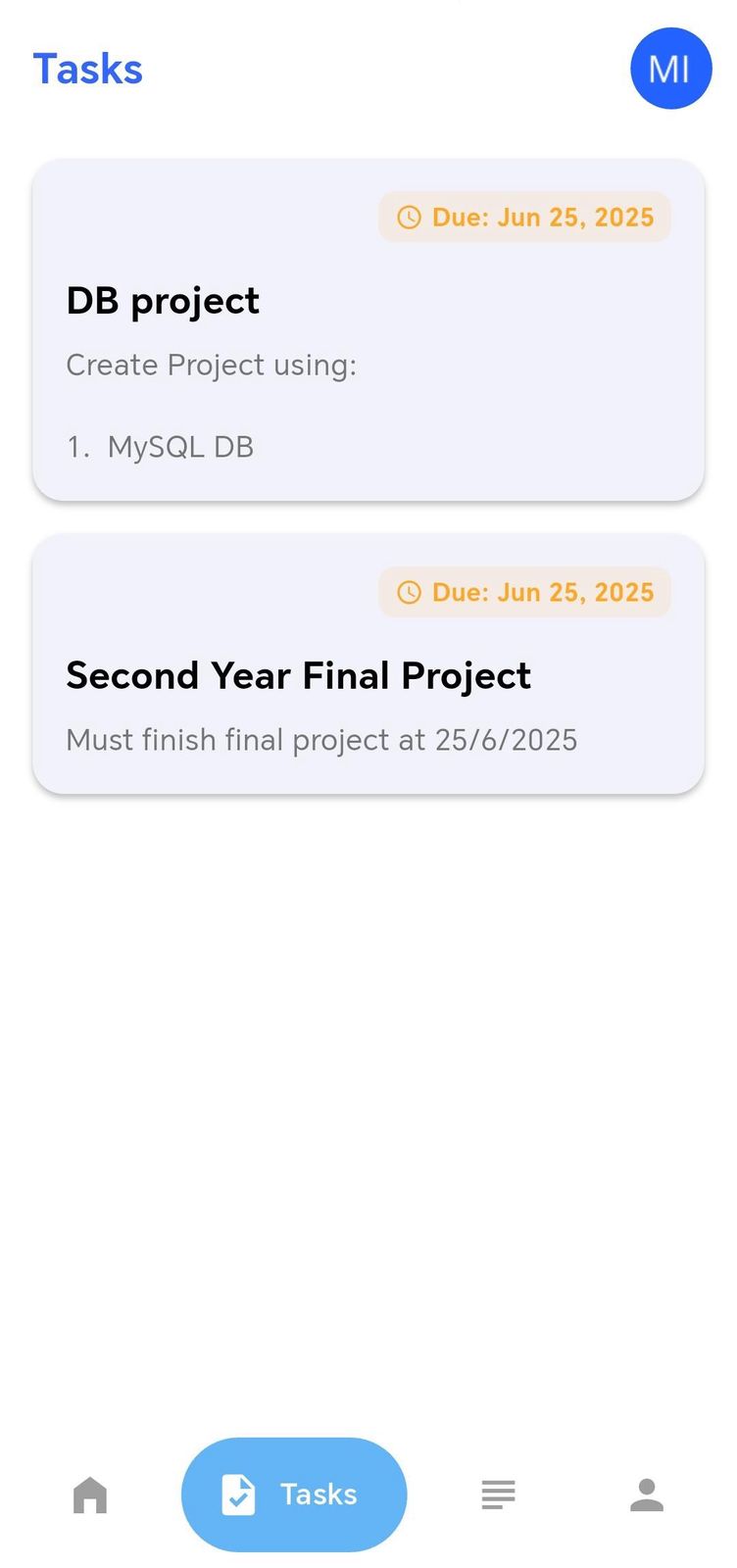
Task: Open the home icon in bottom navigation
Action: coord(89,1494)
